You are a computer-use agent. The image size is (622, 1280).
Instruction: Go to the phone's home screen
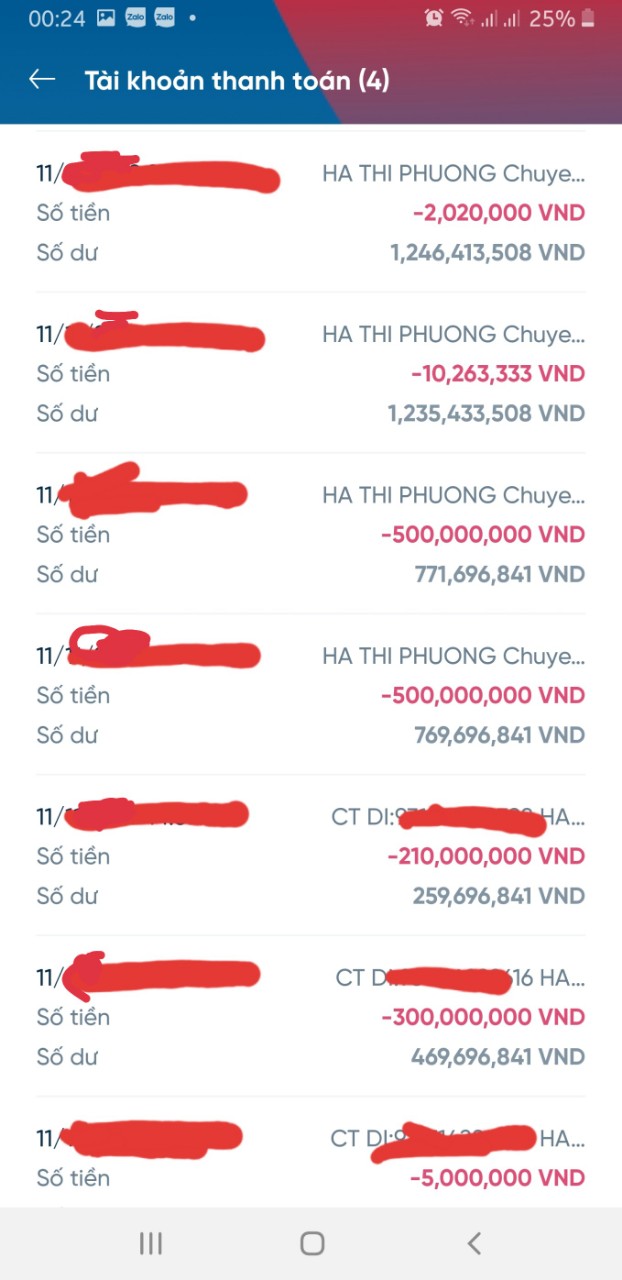click(x=312, y=1243)
